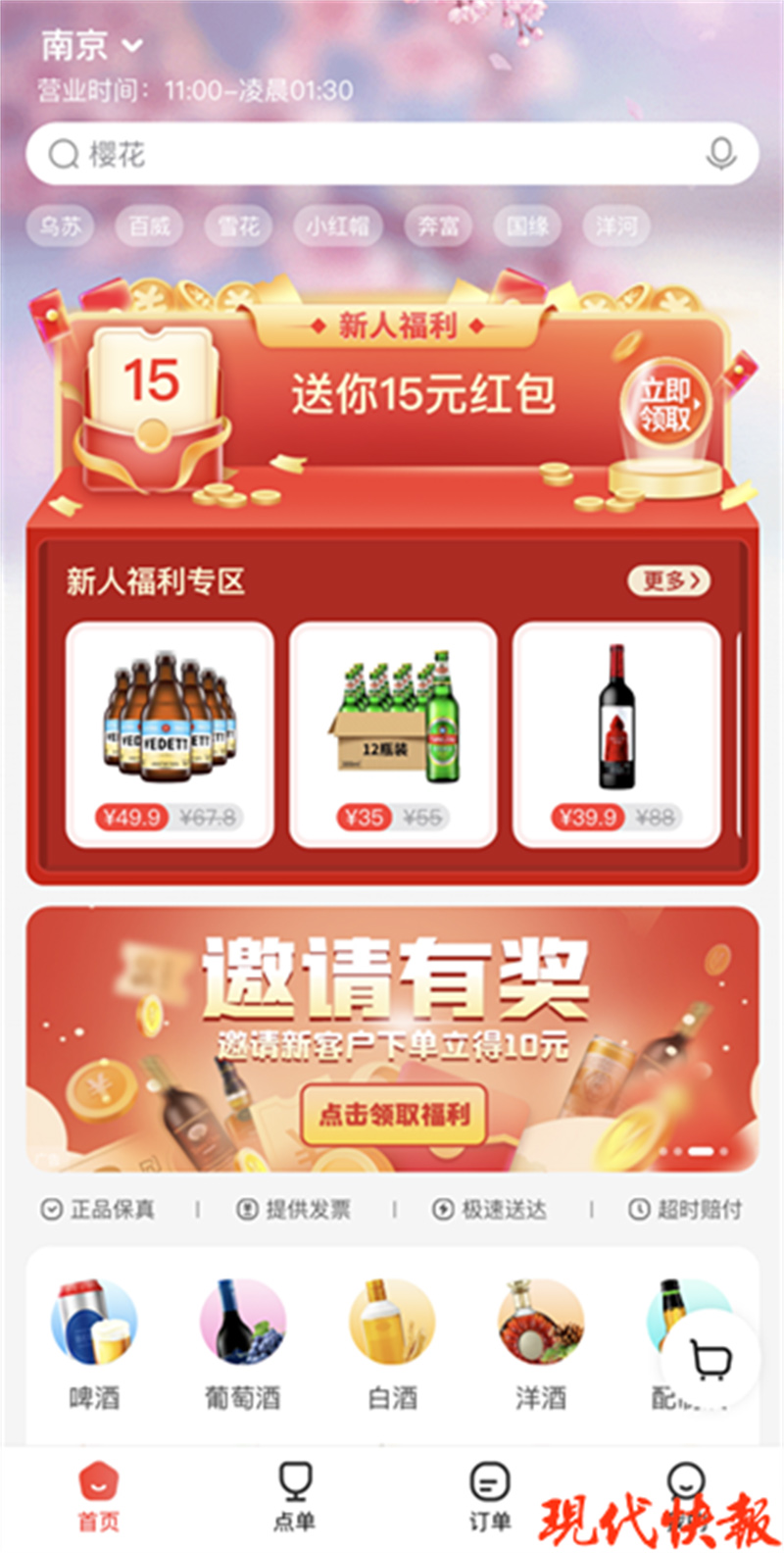Image resolution: width=784 pixels, height=1553 pixels.
Task: Open 更多 in 新人福利专区
Action: (669, 580)
